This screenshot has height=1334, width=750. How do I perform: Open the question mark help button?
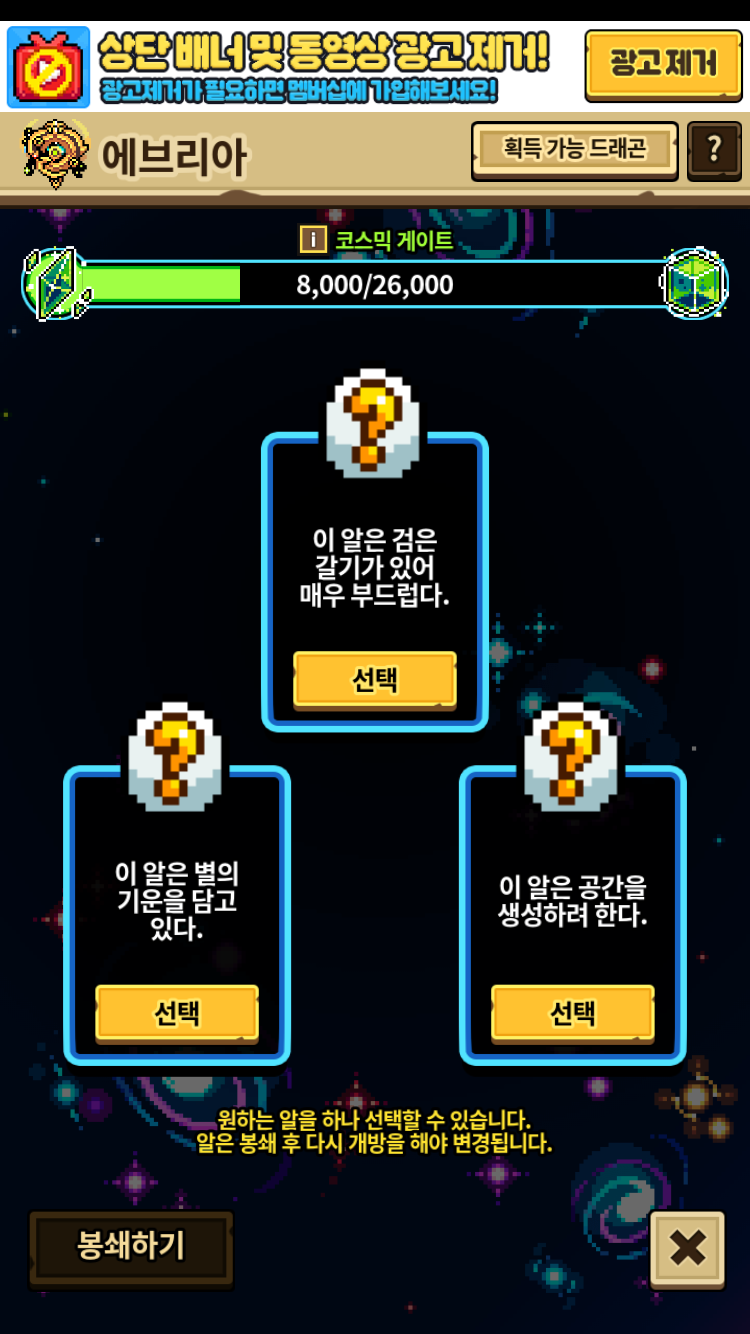click(x=713, y=150)
